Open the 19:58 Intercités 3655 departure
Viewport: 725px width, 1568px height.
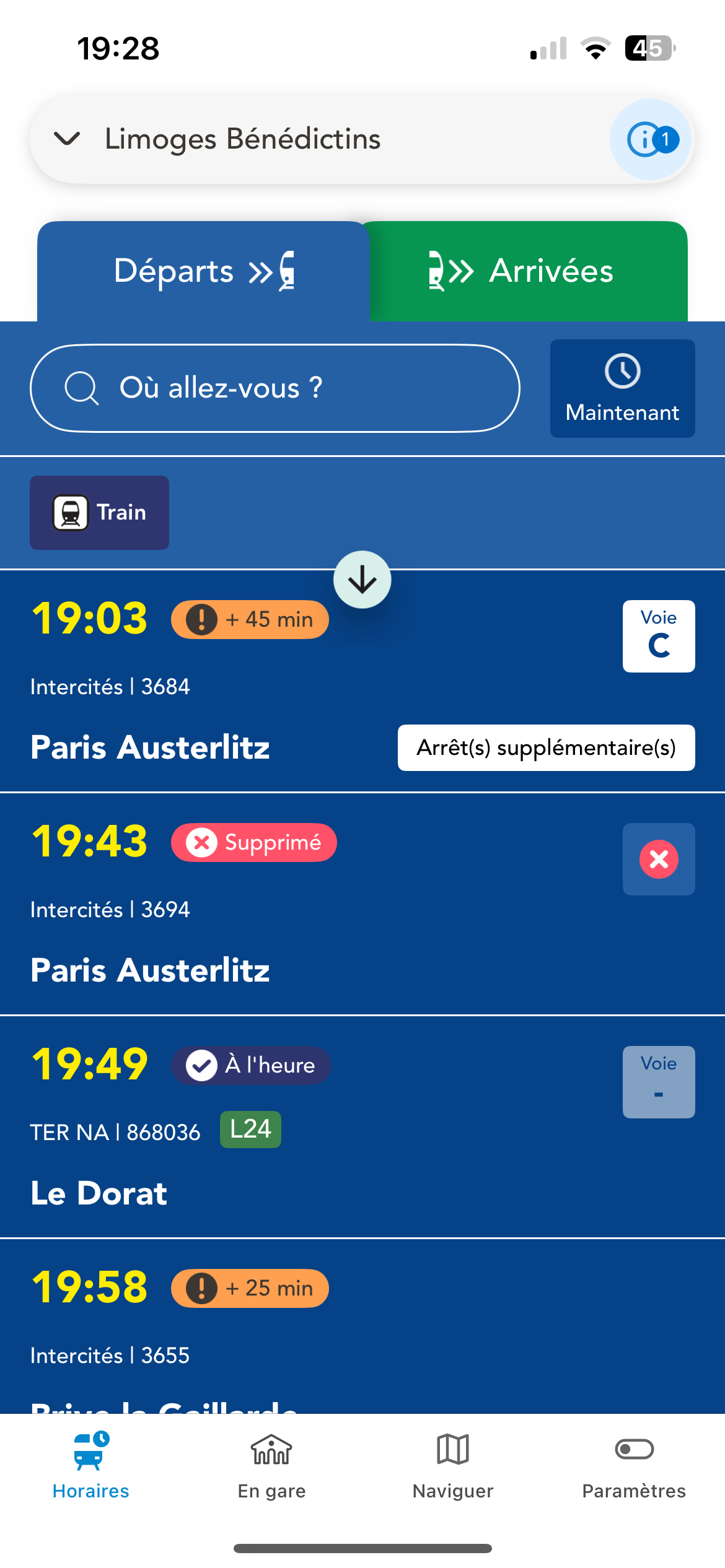tap(362, 1326)
